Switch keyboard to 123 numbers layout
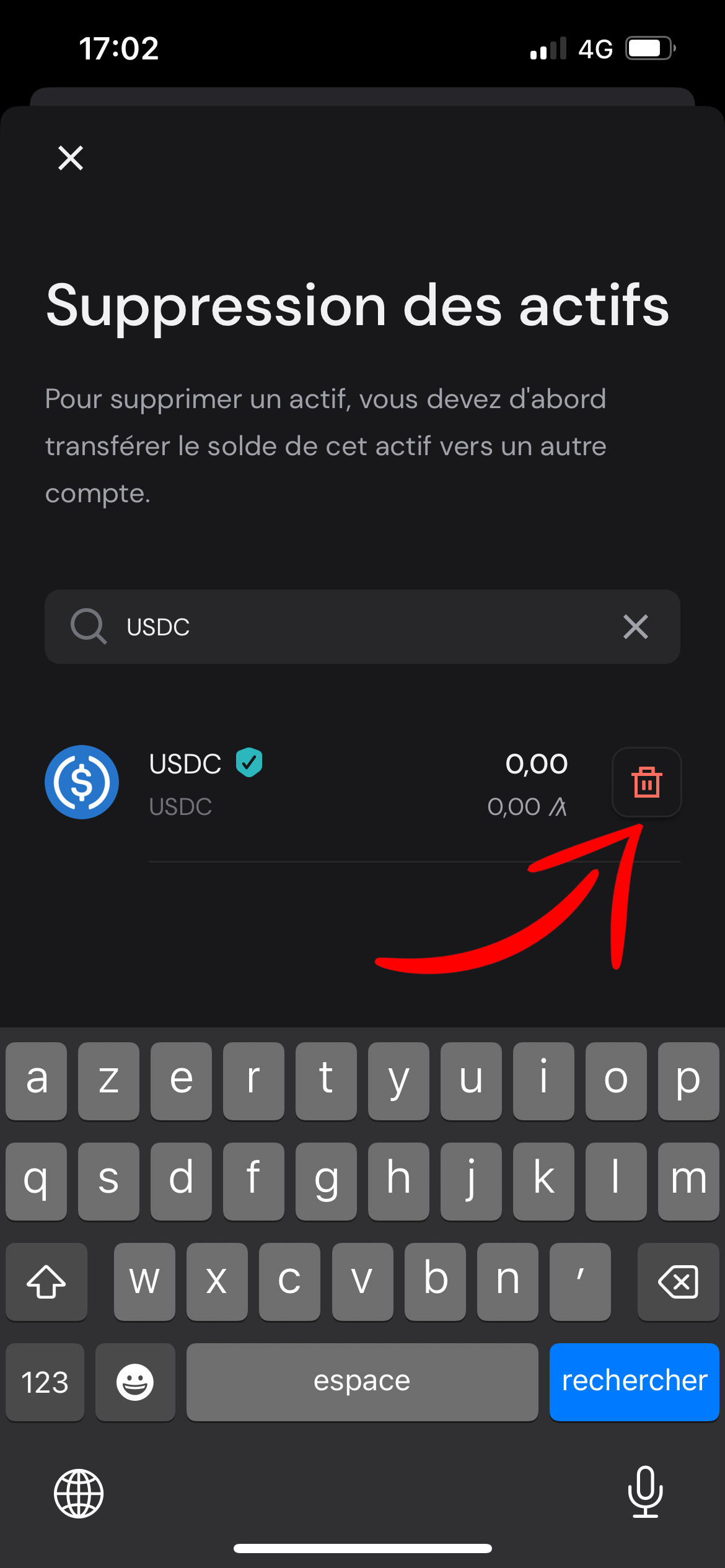Screen dimensions: 725x1568 pos(45,1382)
